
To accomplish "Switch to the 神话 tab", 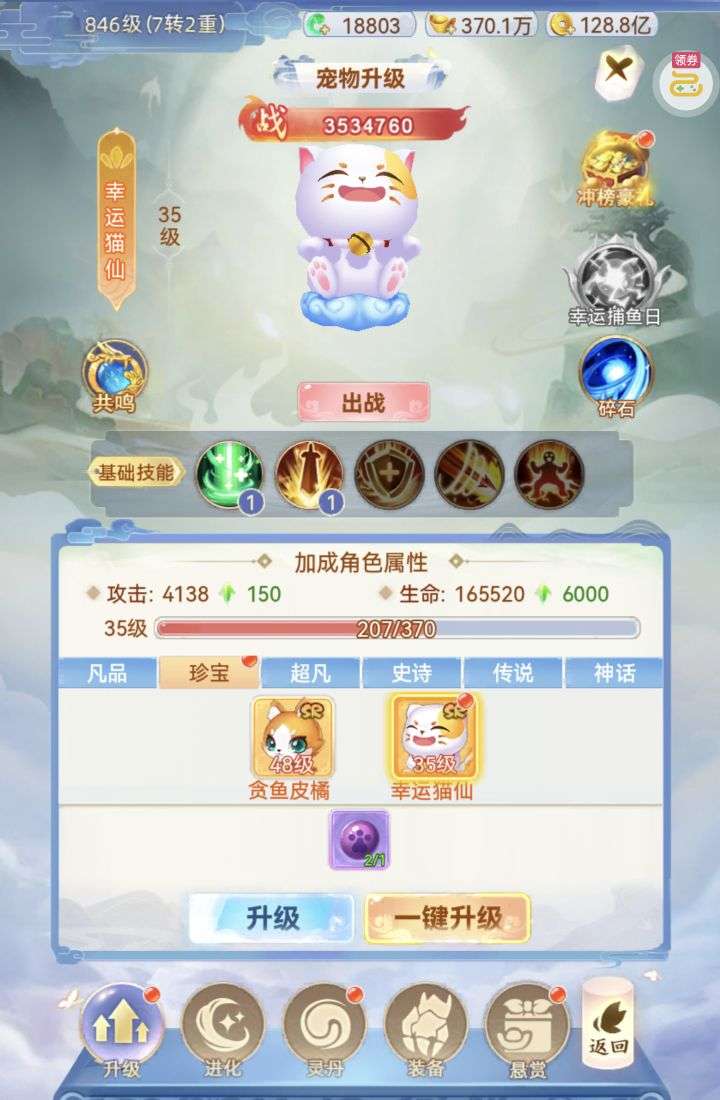I will [x=614, y=673].
